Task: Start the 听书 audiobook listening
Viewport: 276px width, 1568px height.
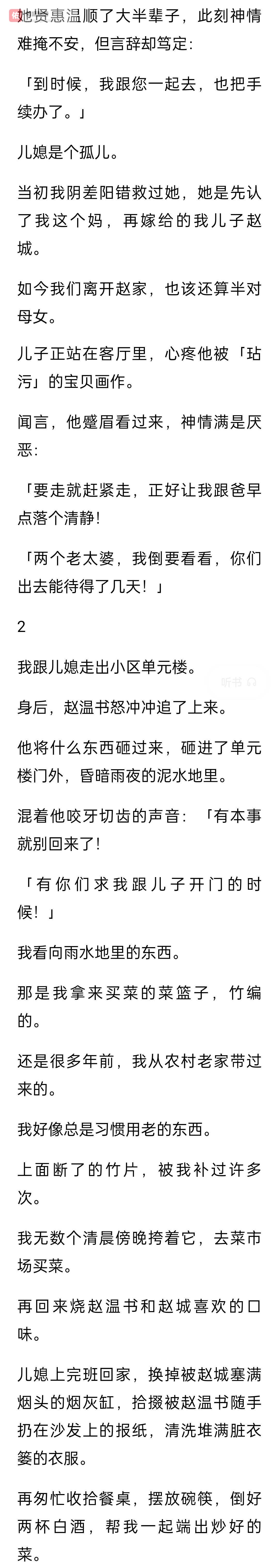Action: 238,682
